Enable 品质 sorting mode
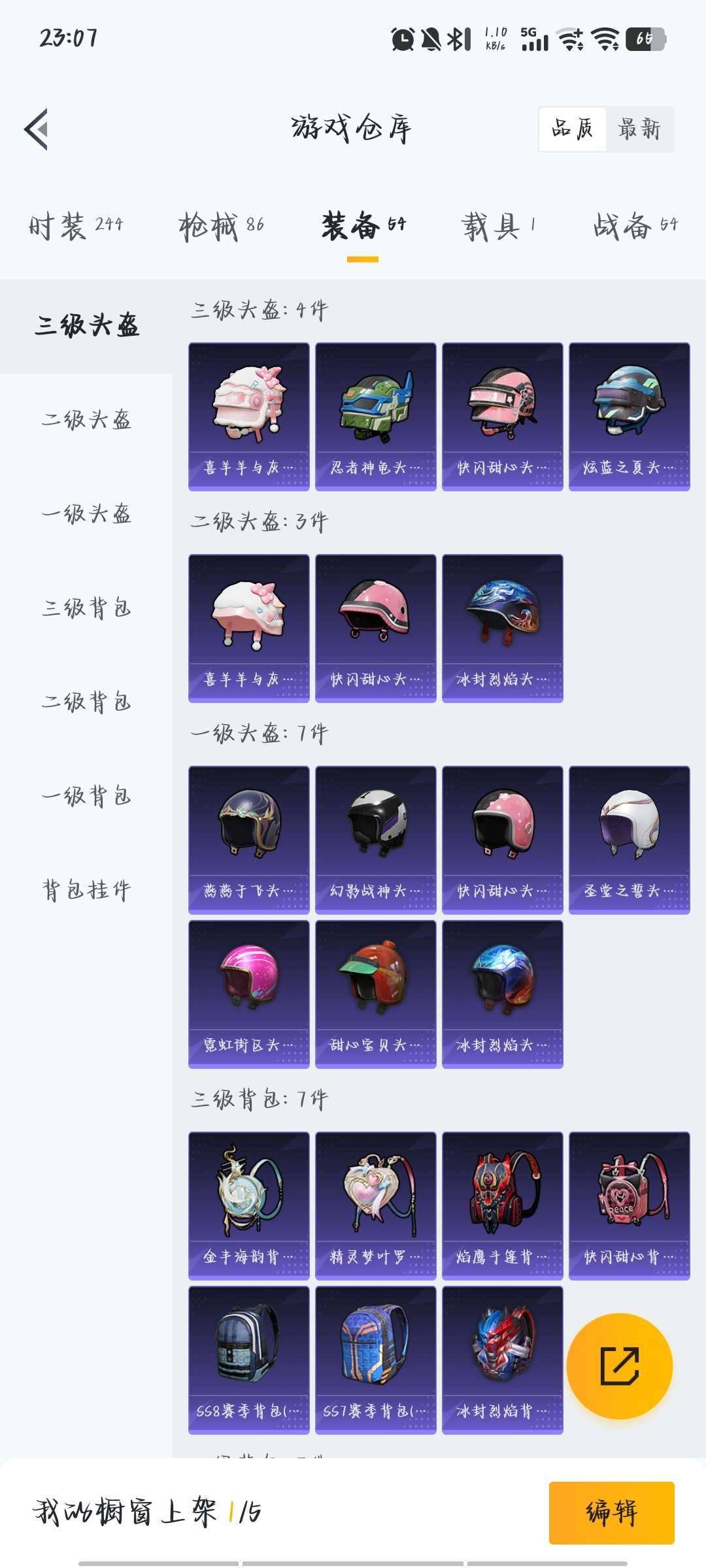706x1568 pixels. pos(572,129)
